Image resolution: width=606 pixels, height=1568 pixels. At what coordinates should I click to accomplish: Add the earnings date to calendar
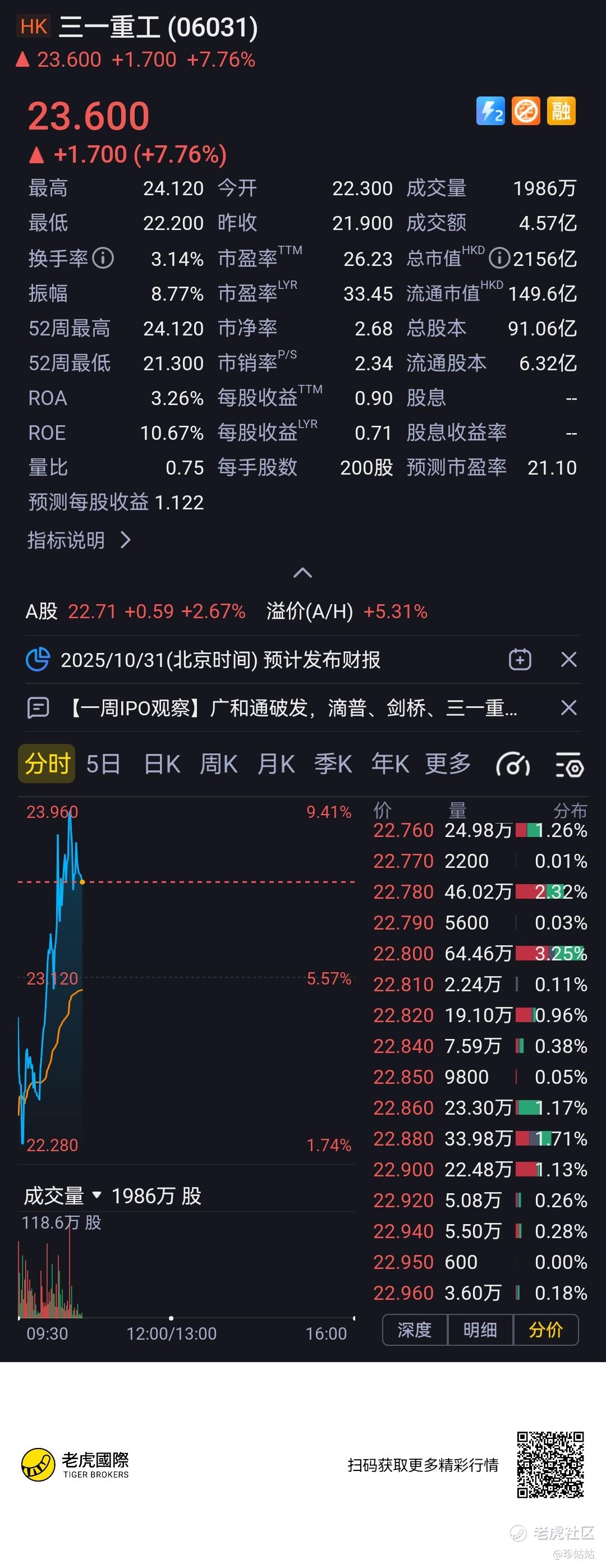pos(520,659)
